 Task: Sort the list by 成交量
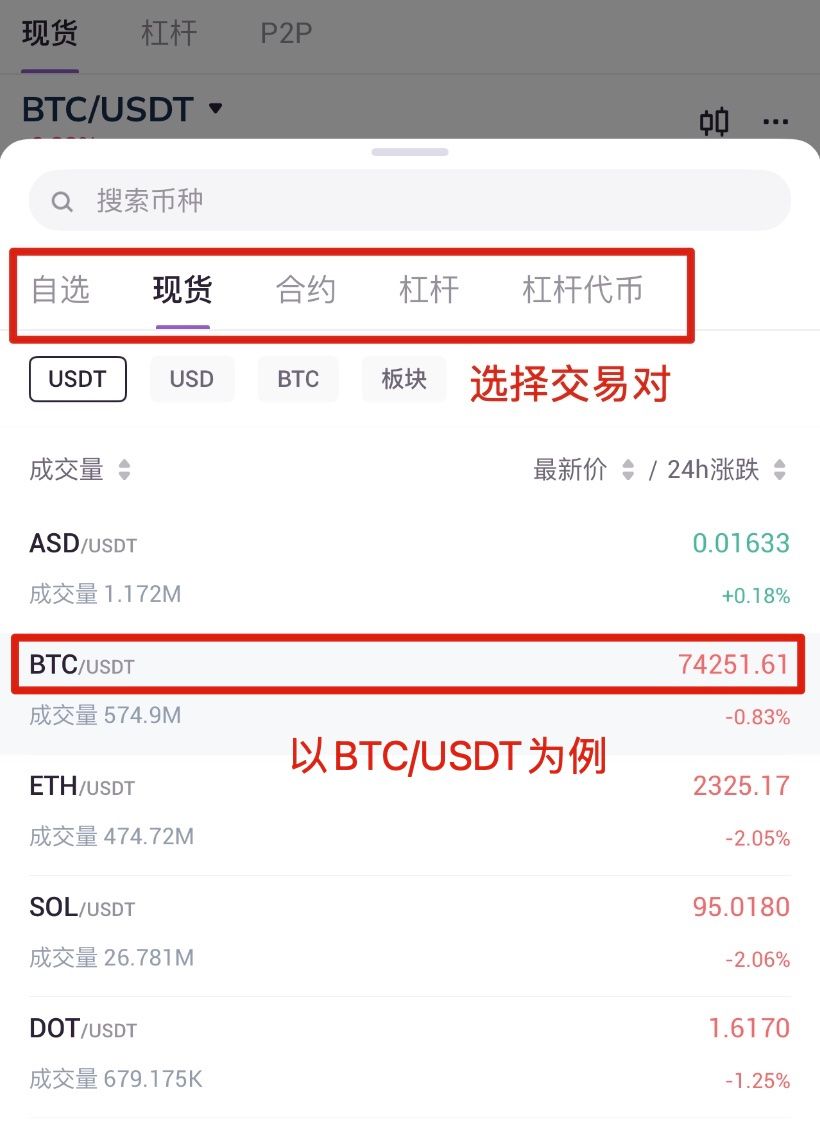[80, 469]
